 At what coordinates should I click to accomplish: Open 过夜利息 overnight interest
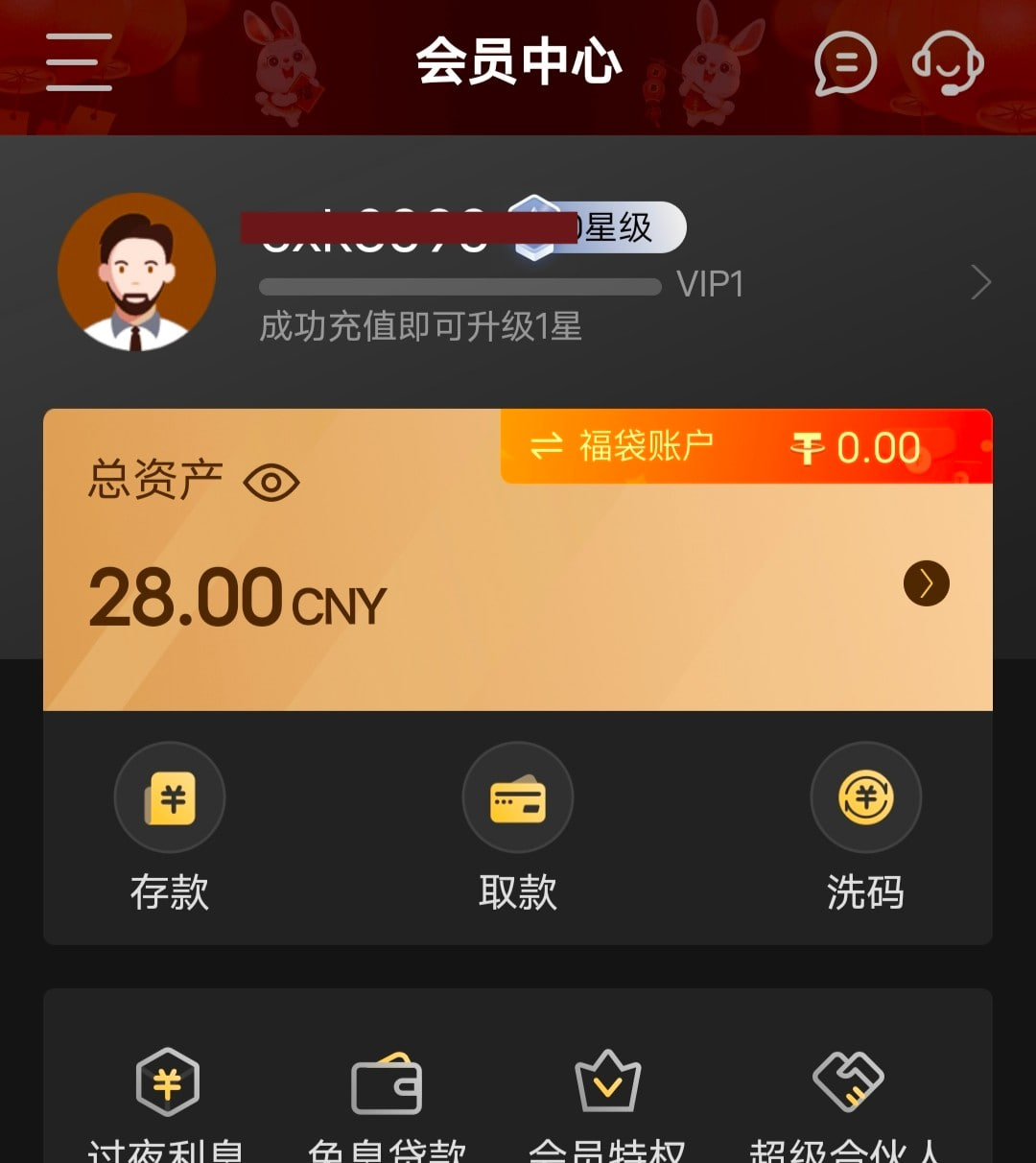point(167,1104)
